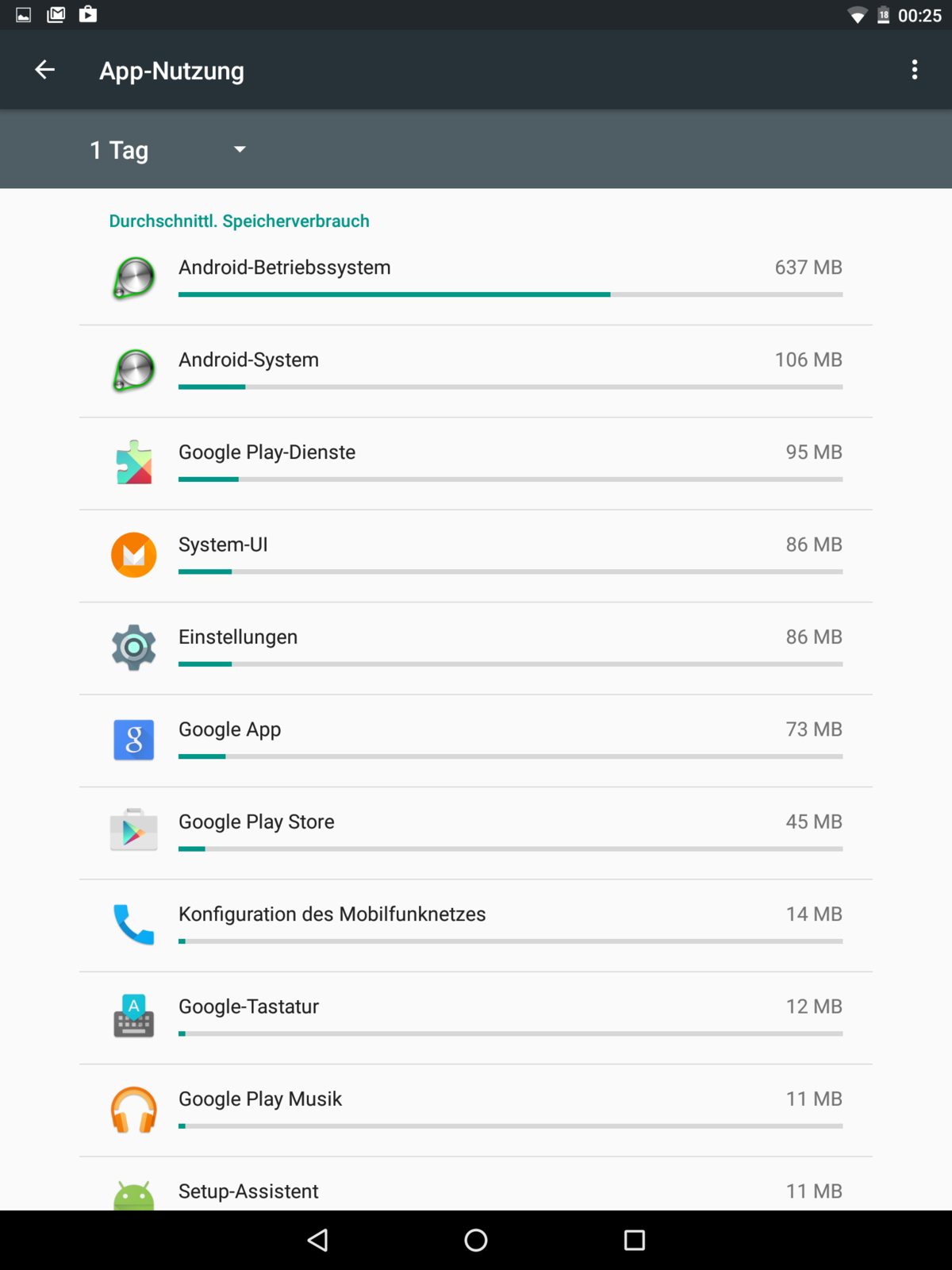View Google Play-Dienste memory usage
952x1270 pixels.
coord(476,464)
